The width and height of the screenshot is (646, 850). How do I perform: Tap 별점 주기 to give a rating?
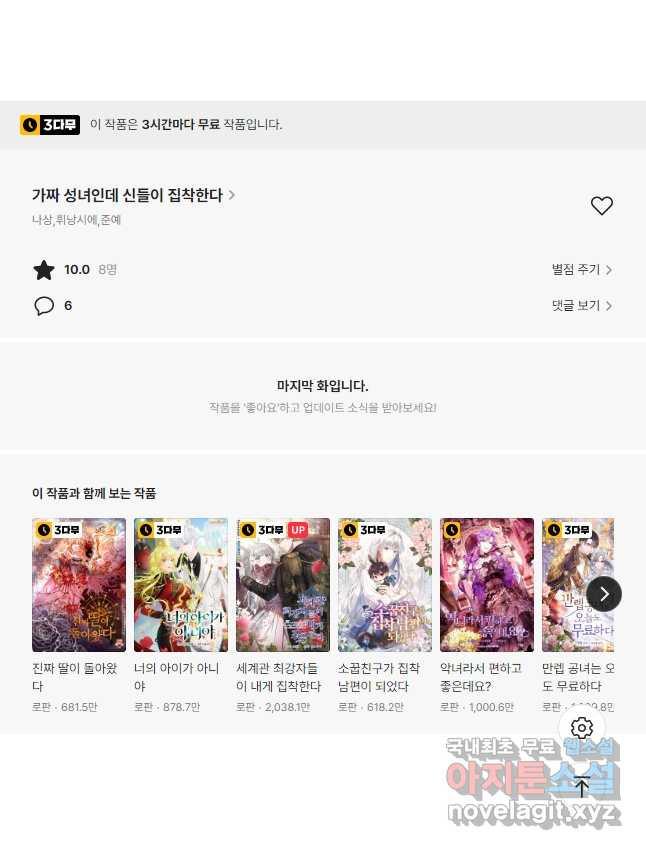(581, 270)
